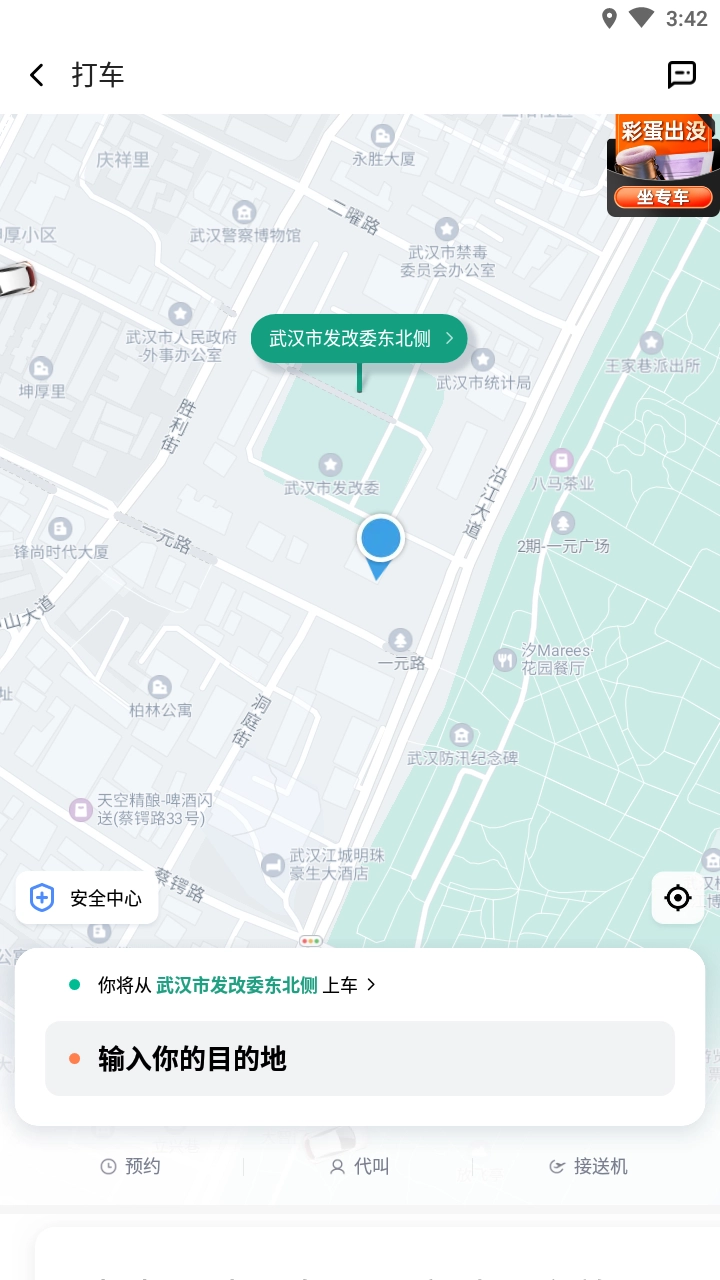The image size is (720, 1280).
Task: Tap the location indicator in the status bar
Action: tap(608, 17)
